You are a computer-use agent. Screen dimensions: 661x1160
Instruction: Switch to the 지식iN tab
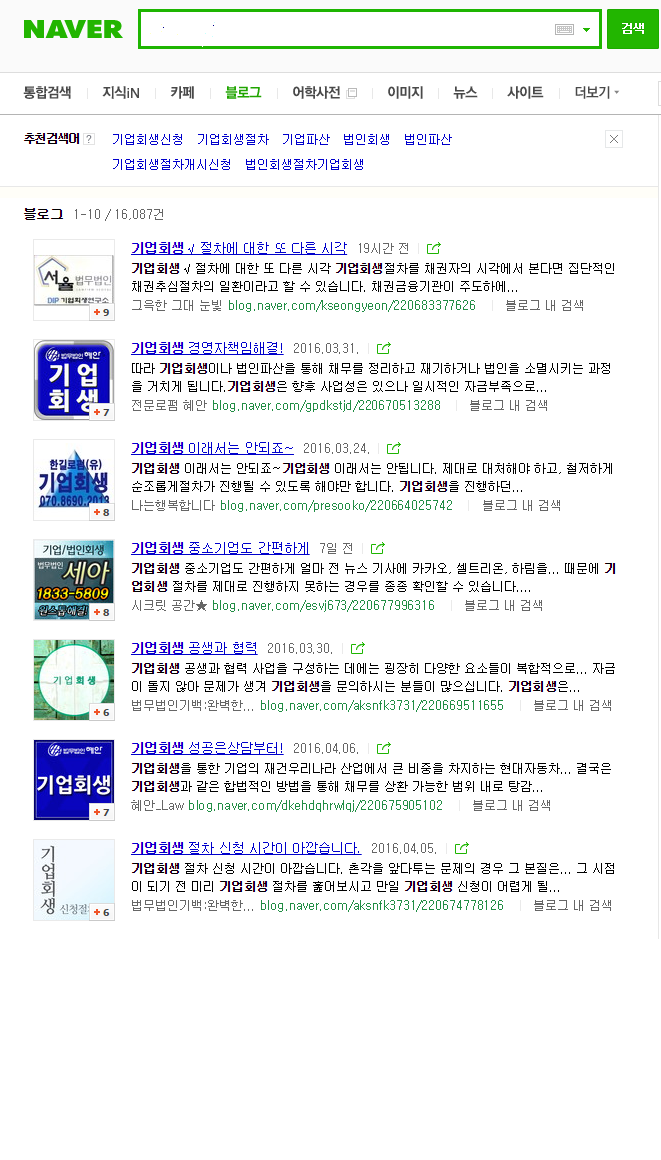[121, 92]
